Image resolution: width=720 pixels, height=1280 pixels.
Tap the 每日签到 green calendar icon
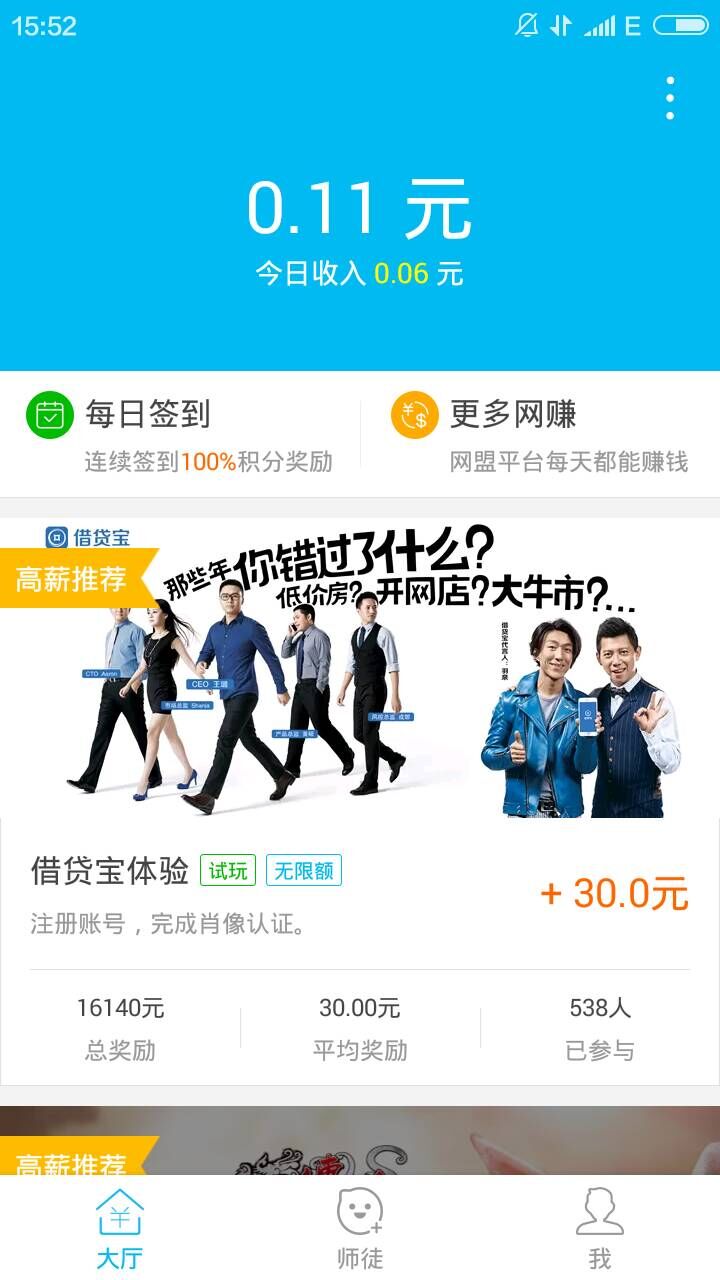point(47,417)
